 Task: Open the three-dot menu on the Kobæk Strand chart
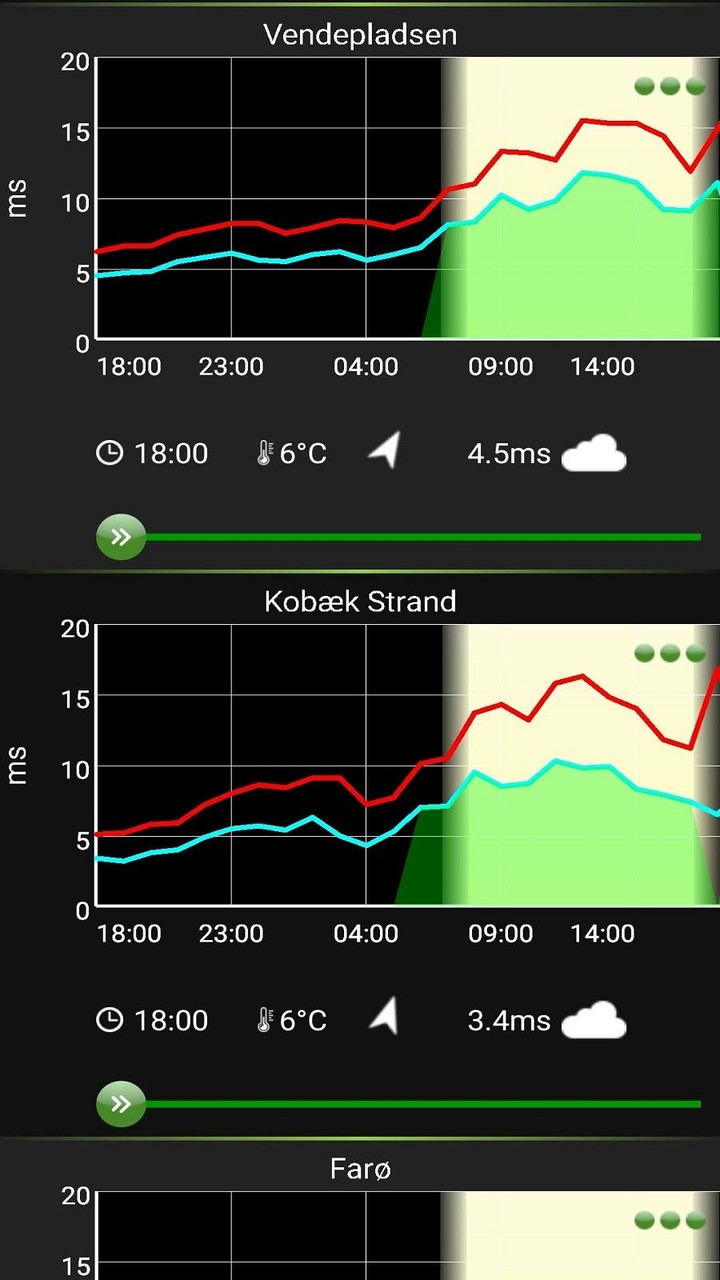[x=668, y=652]
